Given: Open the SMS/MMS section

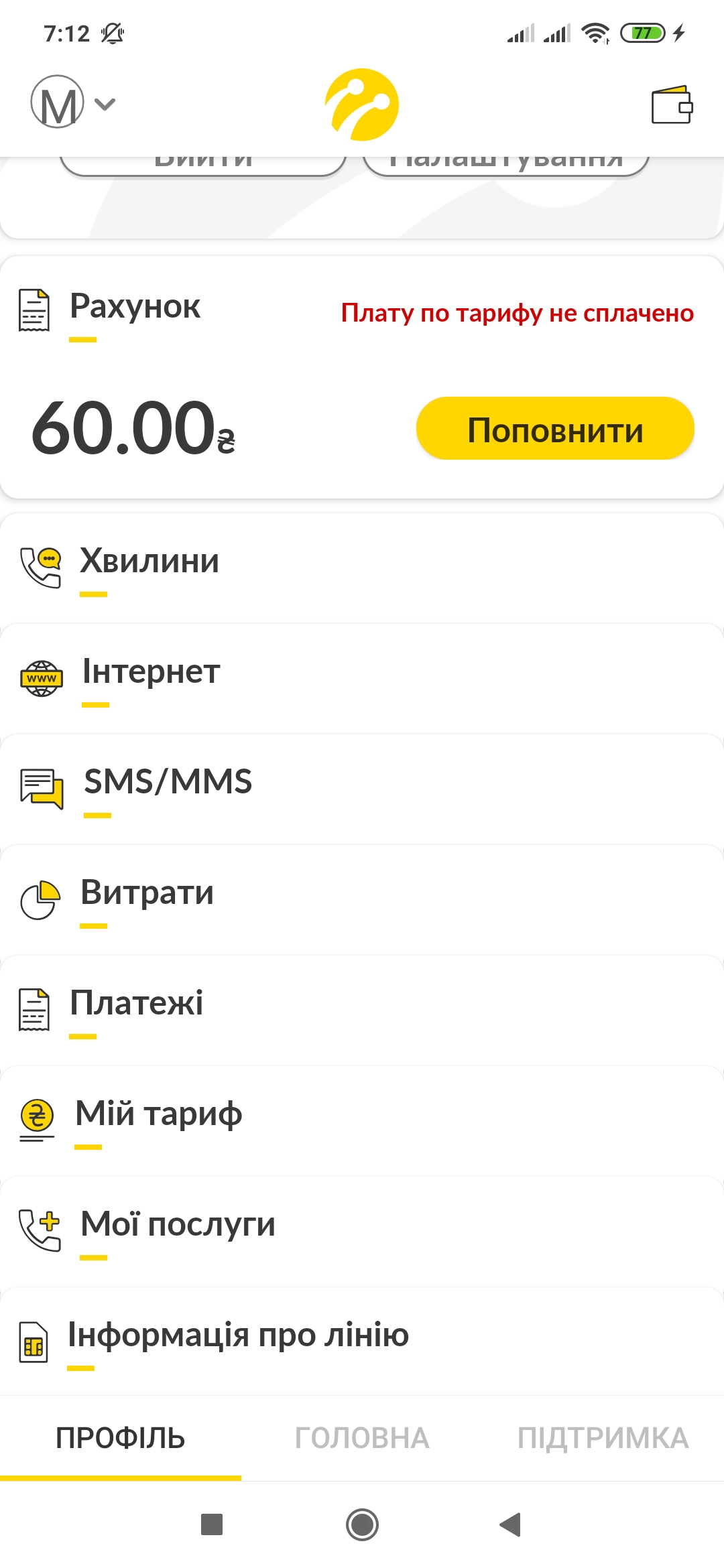Looking at the screenshot, I should (362, 789).
